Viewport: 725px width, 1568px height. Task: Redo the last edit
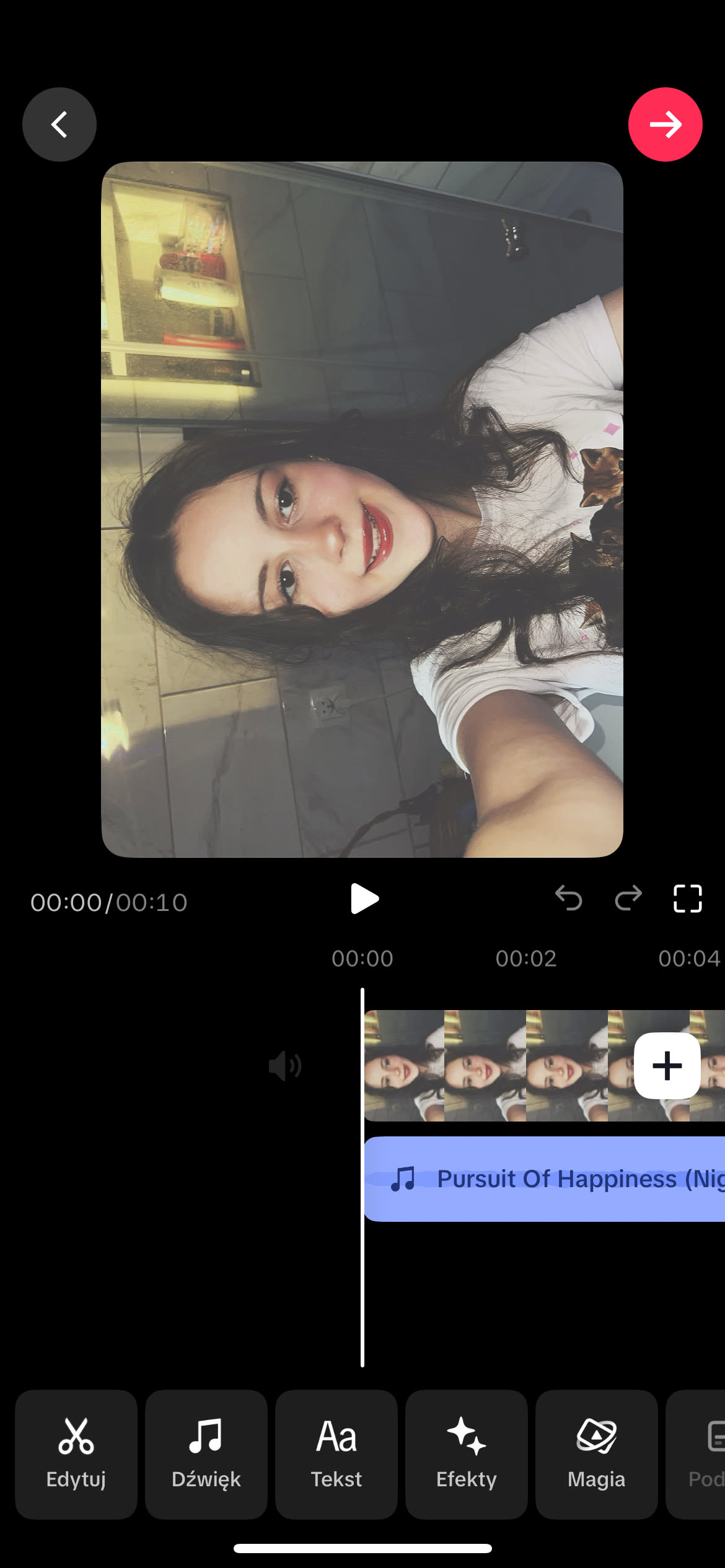pos(628,898)
